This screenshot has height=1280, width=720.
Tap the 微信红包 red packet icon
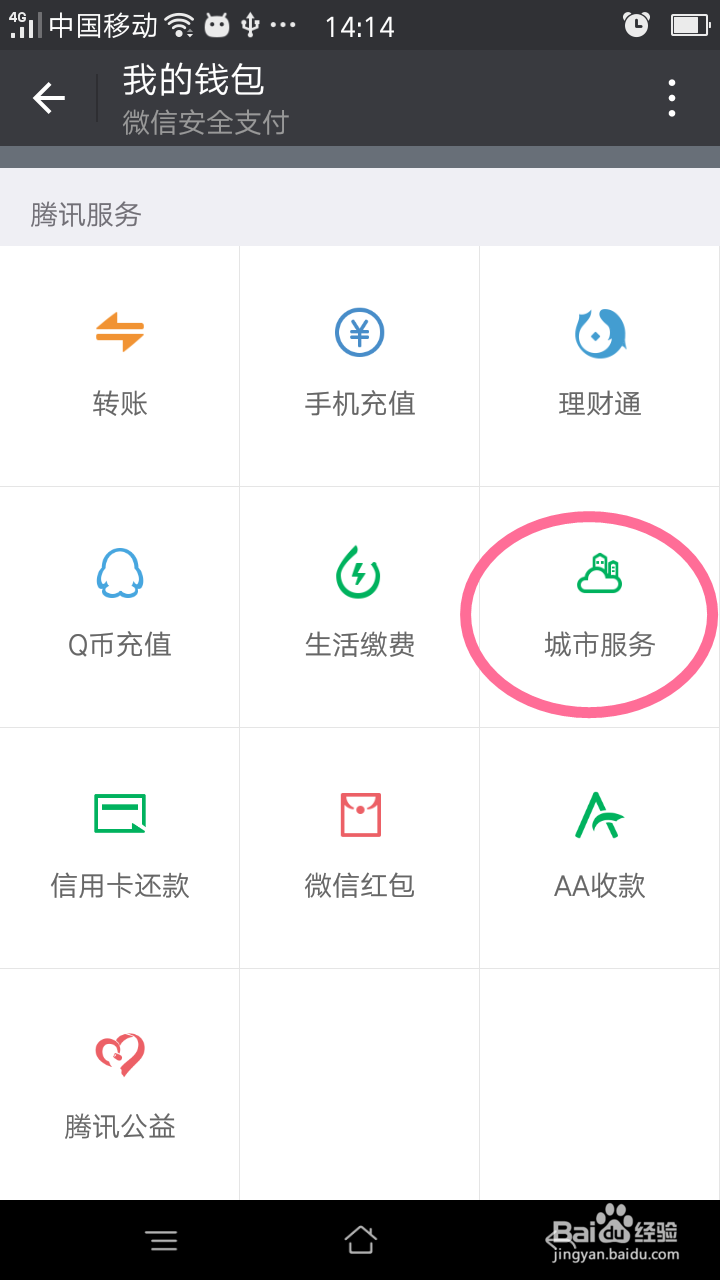pyautogui.click(x=359, y=813)
